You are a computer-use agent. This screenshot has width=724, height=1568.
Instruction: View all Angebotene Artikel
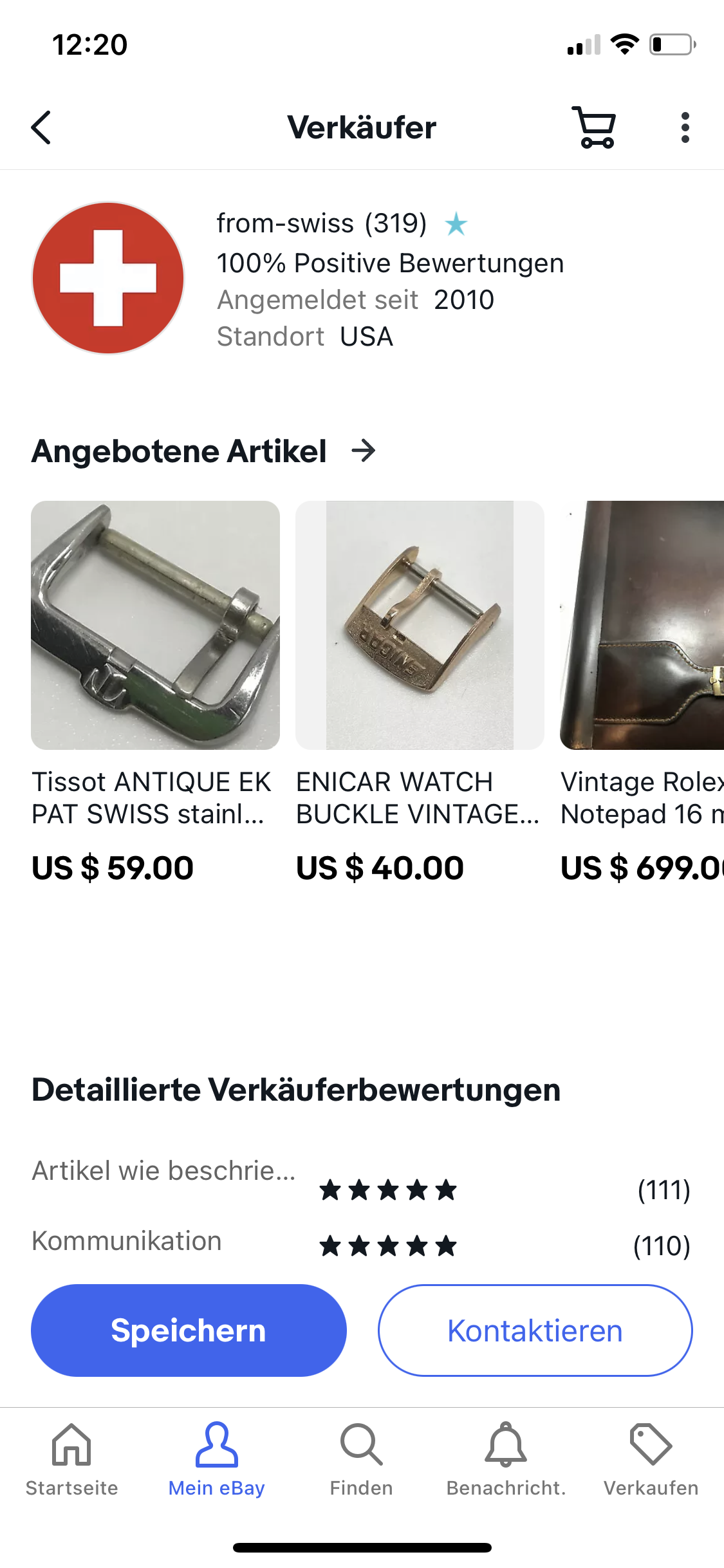pyautogui.click(x=364, y=451)
